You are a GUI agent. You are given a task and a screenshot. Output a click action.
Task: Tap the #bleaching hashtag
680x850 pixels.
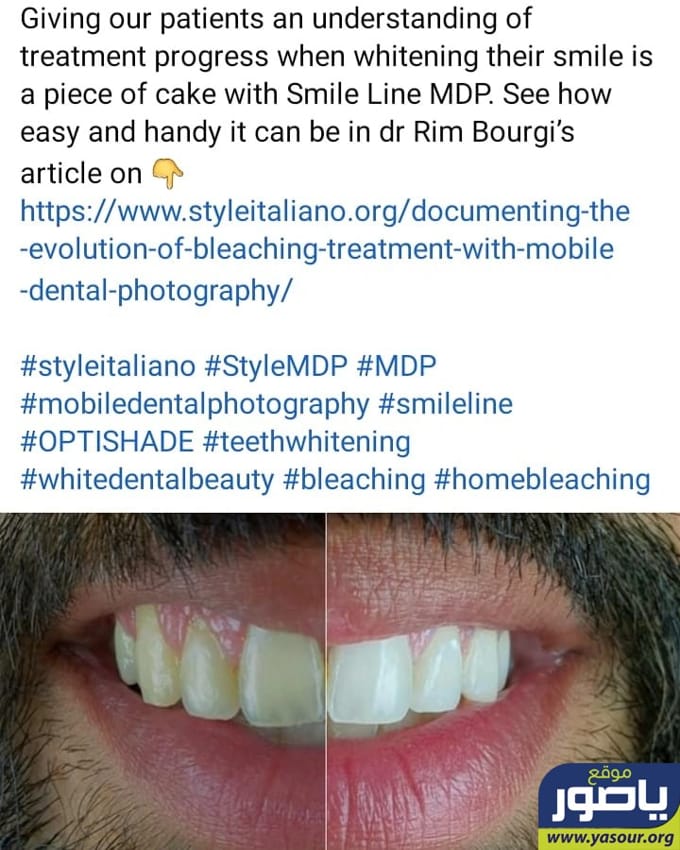[354, 479]
